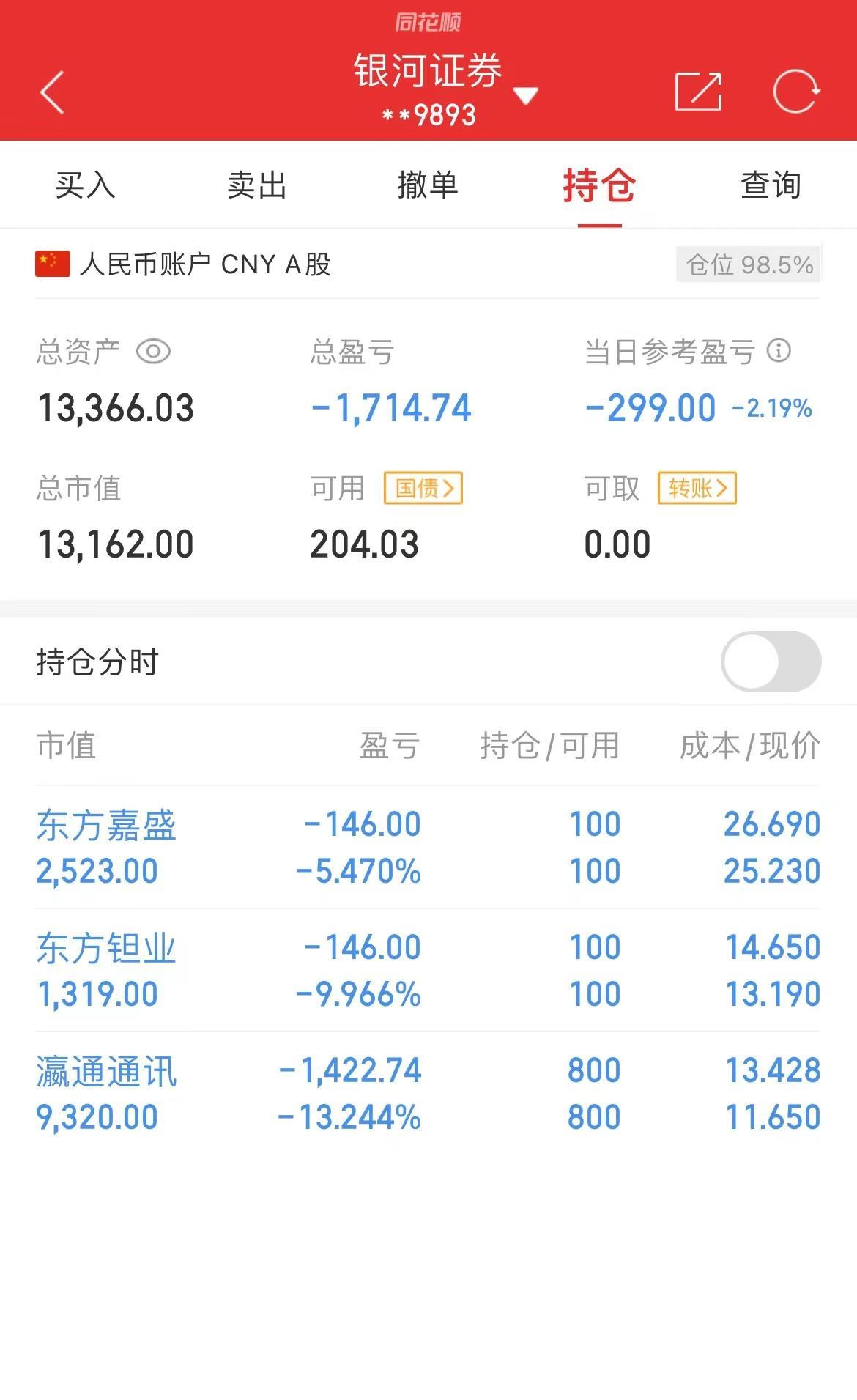Open the 撤单 tab
The image size is (857, 1400).
tap(428, 185)
